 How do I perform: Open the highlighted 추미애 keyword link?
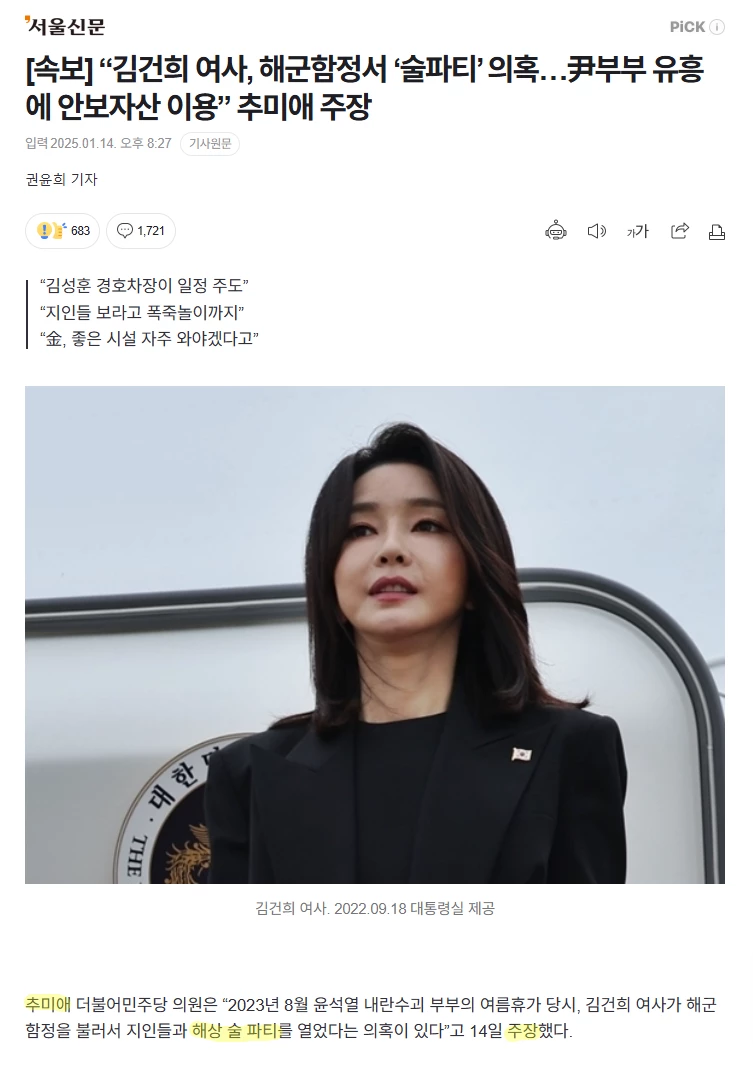click(x=48, y=1004)
